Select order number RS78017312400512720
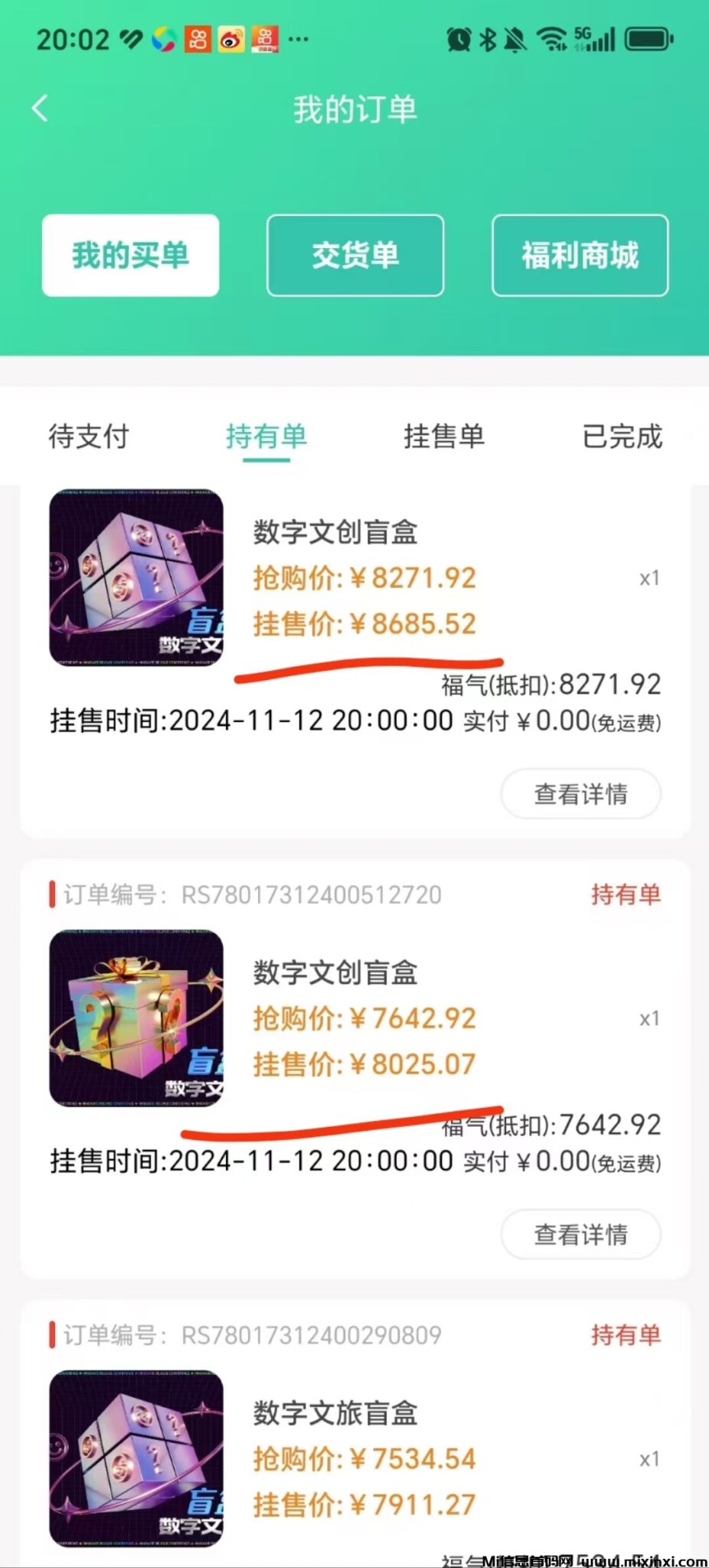Viewport: 709px width, 1568px height. (x=310, y=894)
